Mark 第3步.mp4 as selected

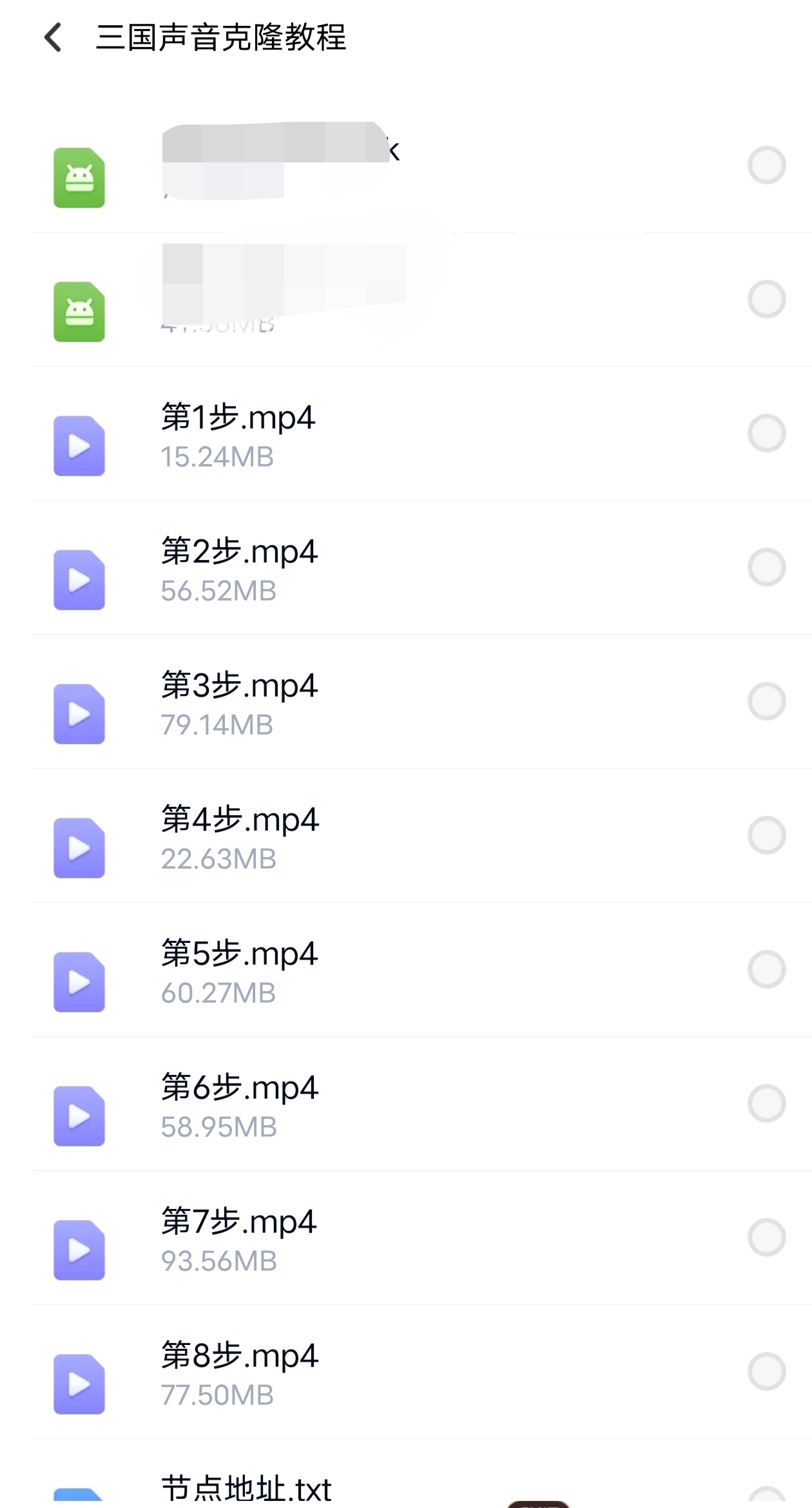[x=766, y=702]
